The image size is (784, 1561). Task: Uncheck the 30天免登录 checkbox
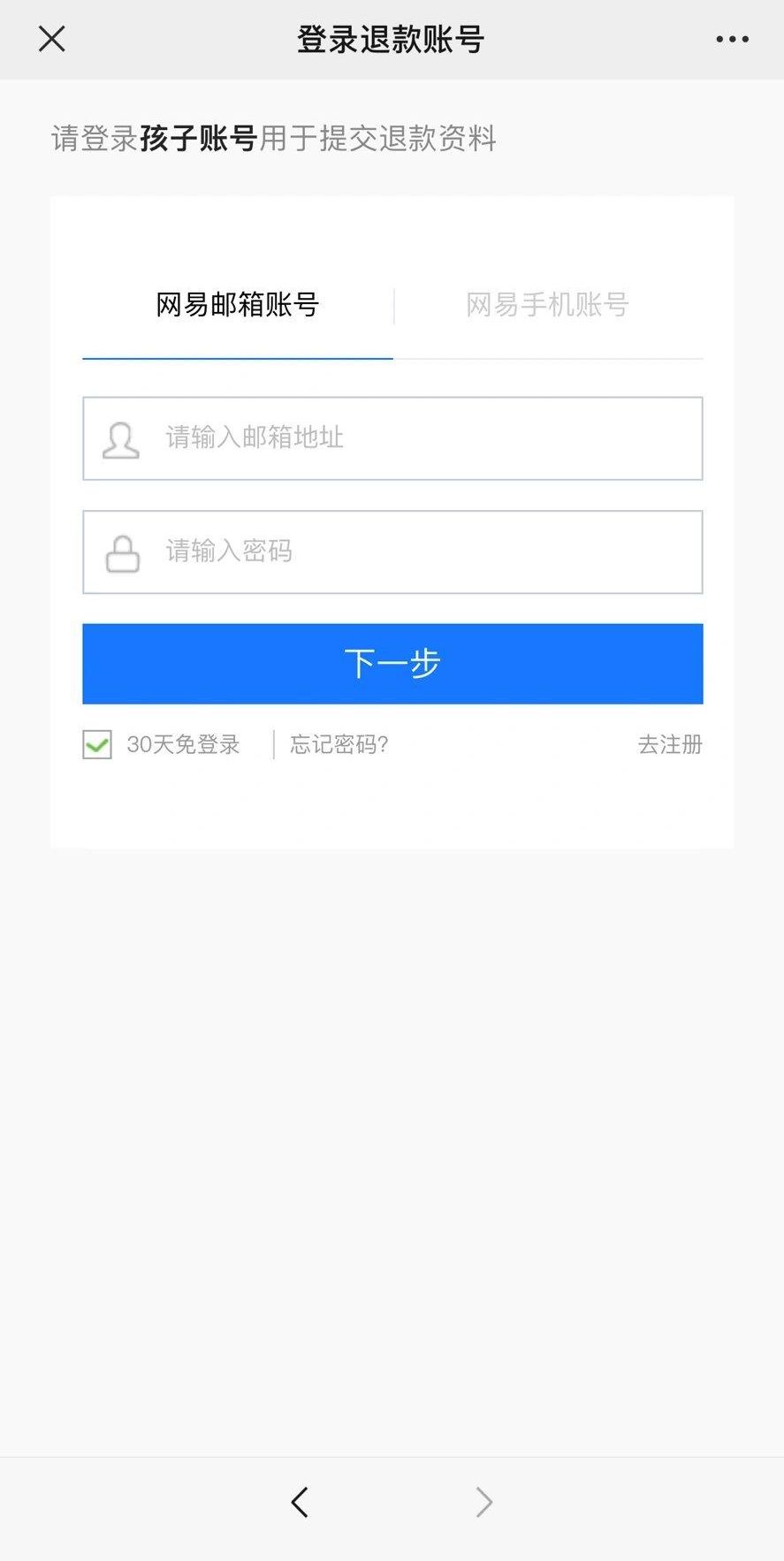tap(97, 744)
